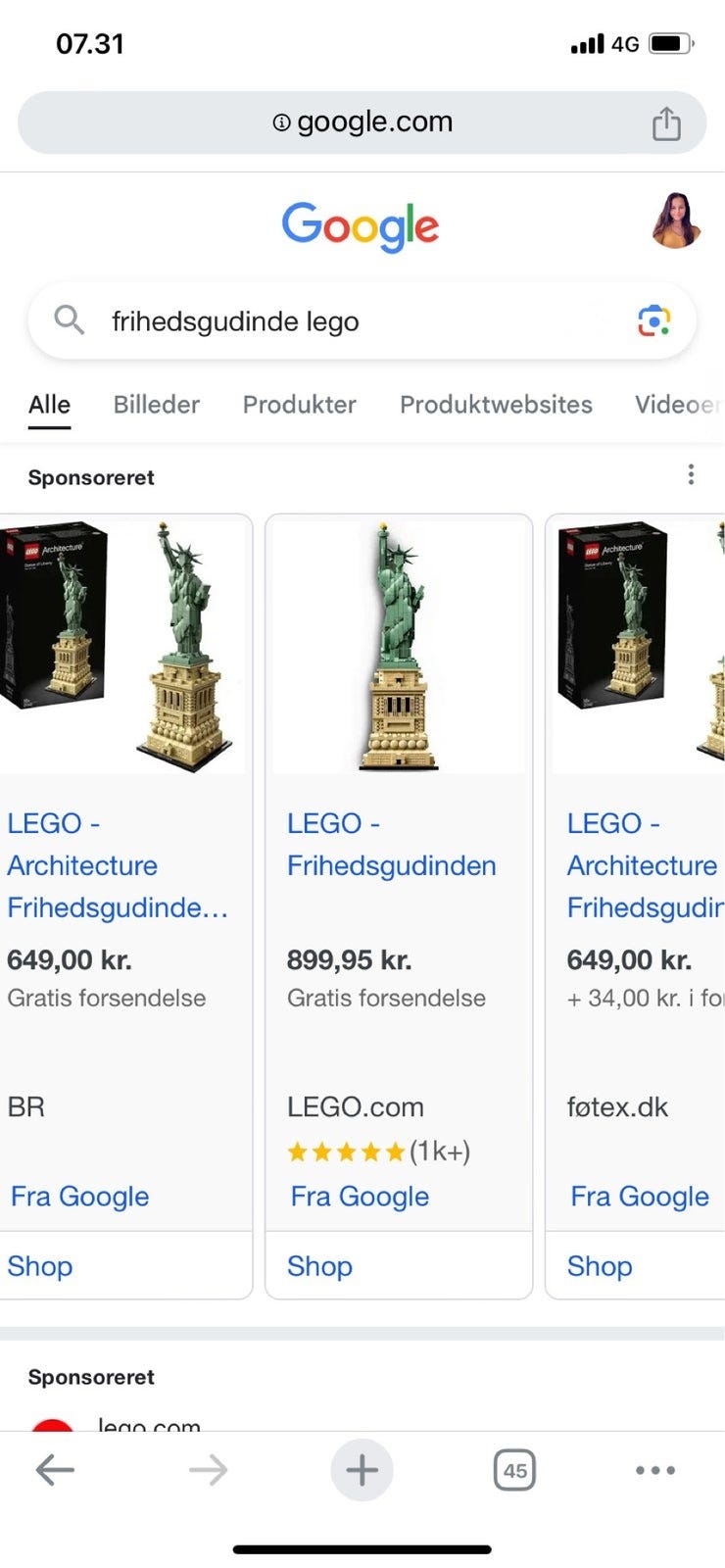
Task: Select the Produktwebsites filter
Action: point(496,405)
